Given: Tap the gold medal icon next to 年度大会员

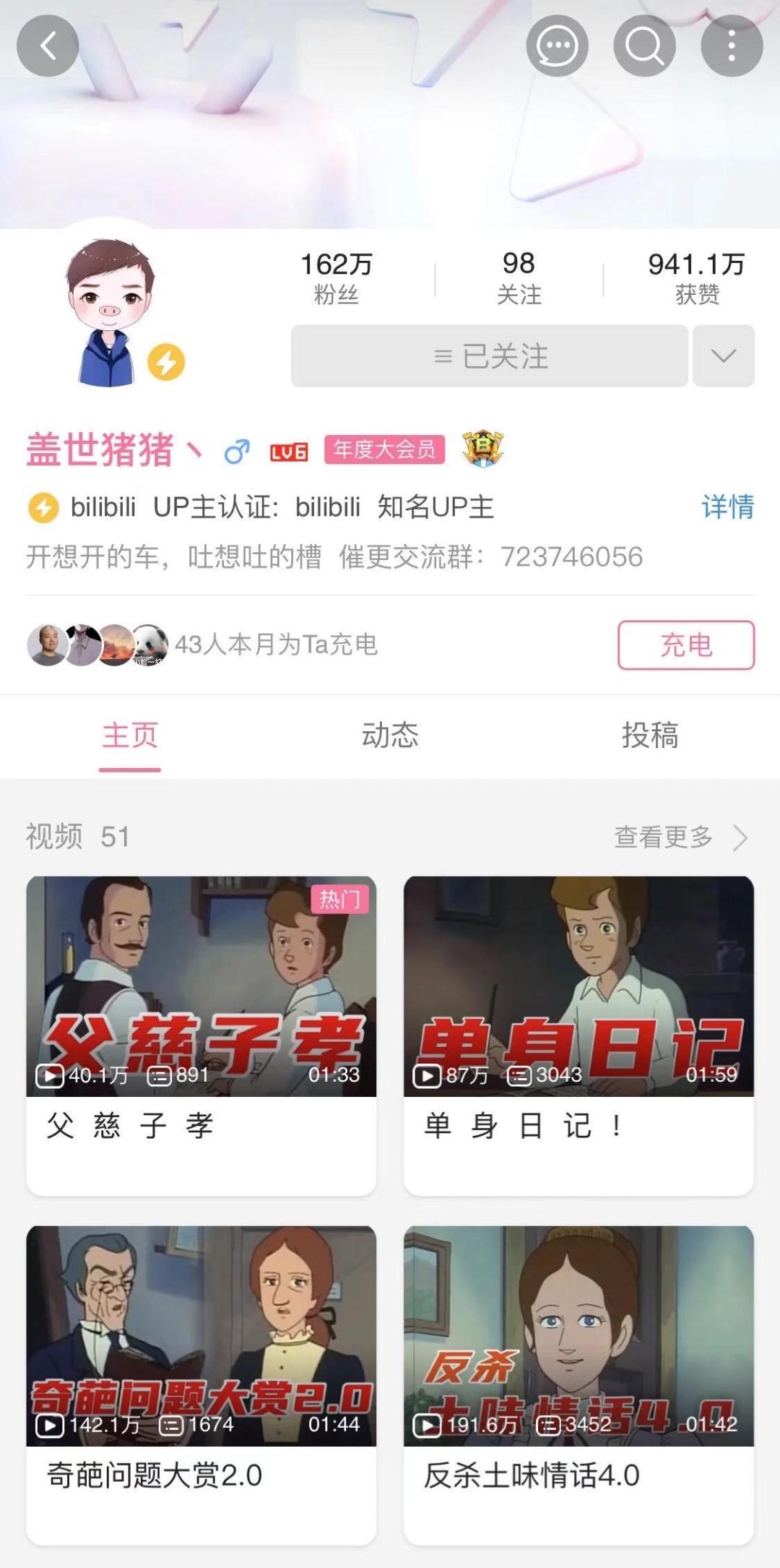Looking at the screenshot, I should click(483, 450).
